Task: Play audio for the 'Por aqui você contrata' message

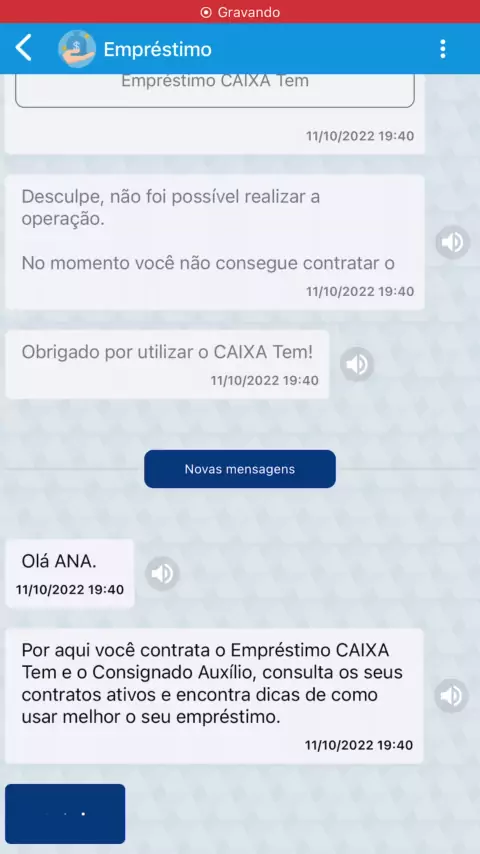Action: pyautogui.click(x=452, y=696)
